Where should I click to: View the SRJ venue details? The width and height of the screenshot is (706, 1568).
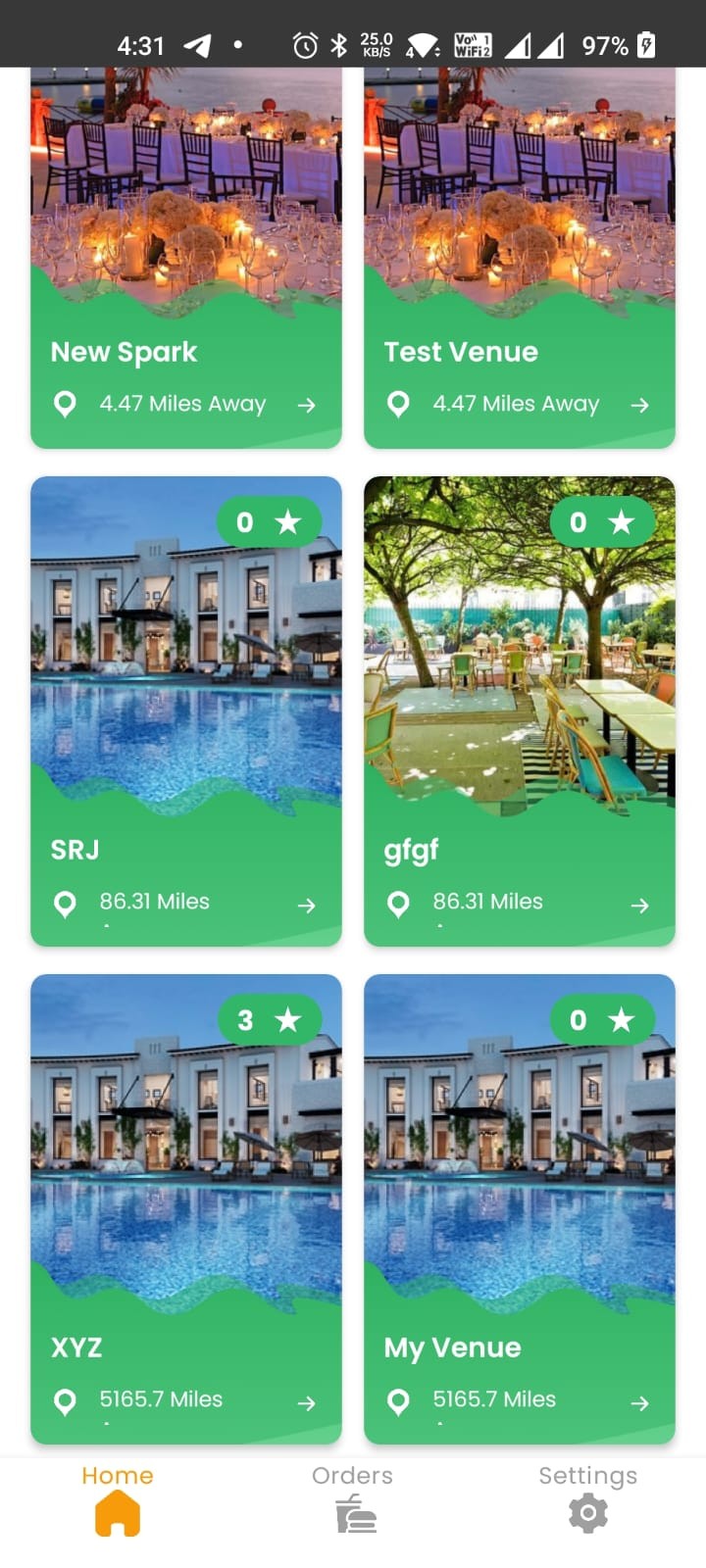(x=186, y=710)
